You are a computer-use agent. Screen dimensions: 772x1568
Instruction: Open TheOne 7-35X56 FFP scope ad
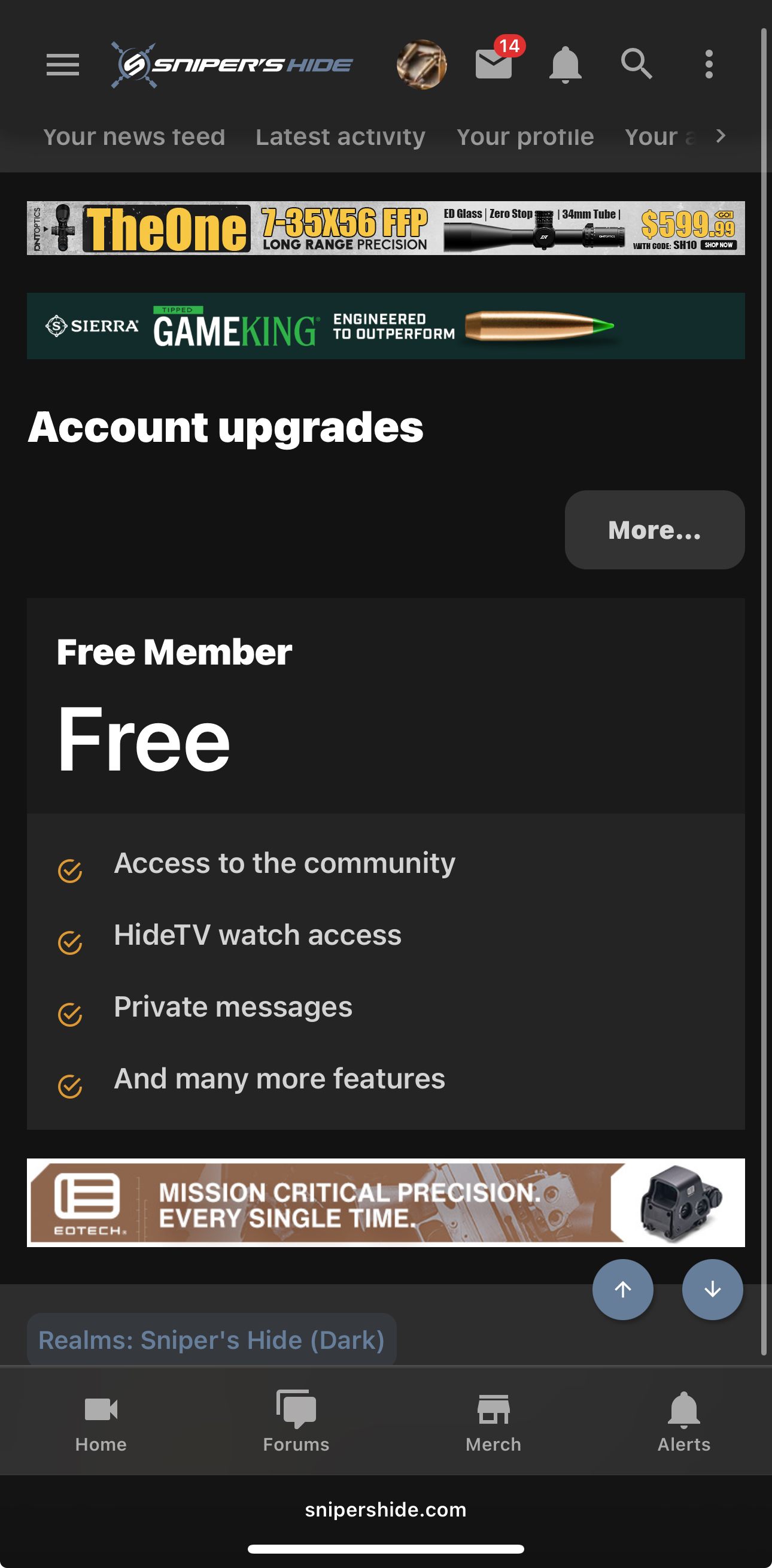click(385, 228)
